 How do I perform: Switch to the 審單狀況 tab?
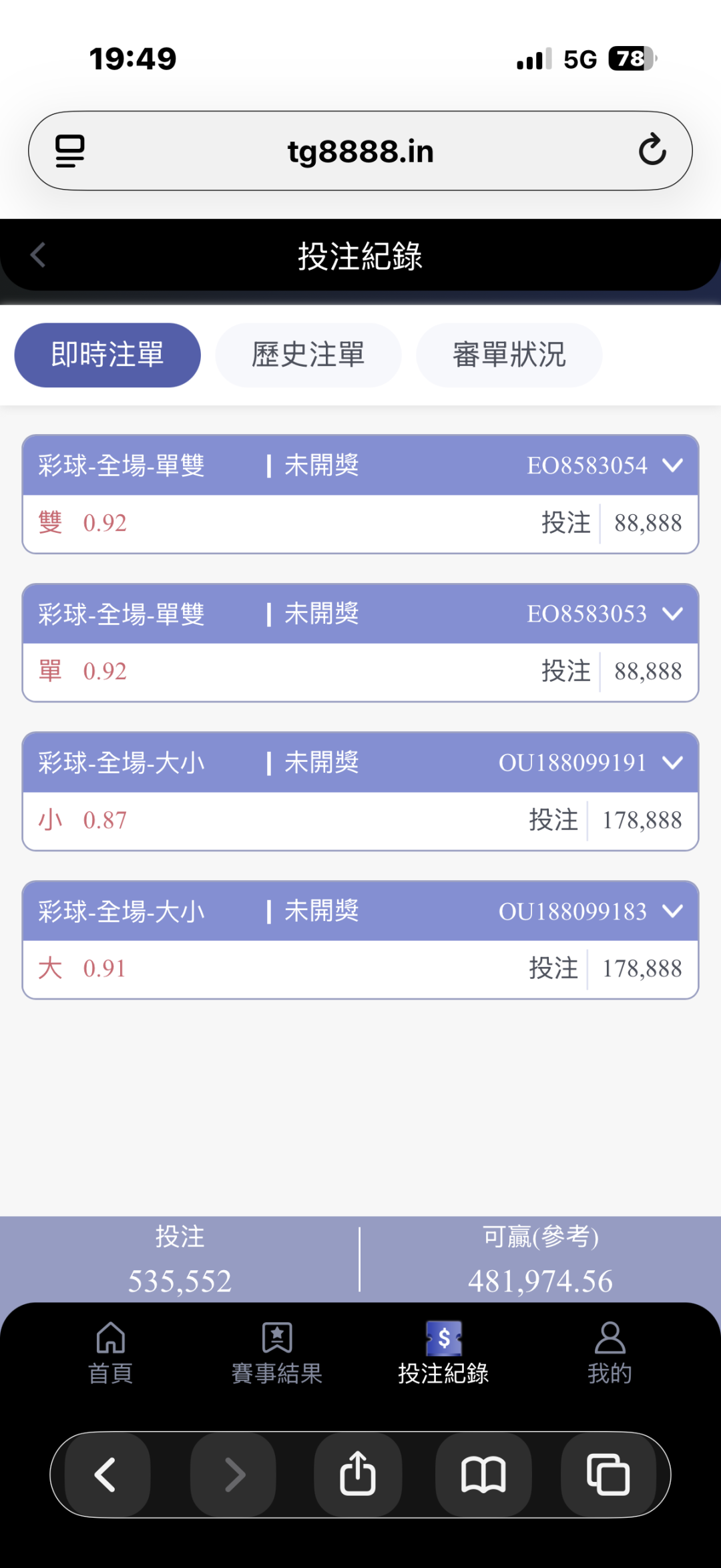tap(509, 355)
